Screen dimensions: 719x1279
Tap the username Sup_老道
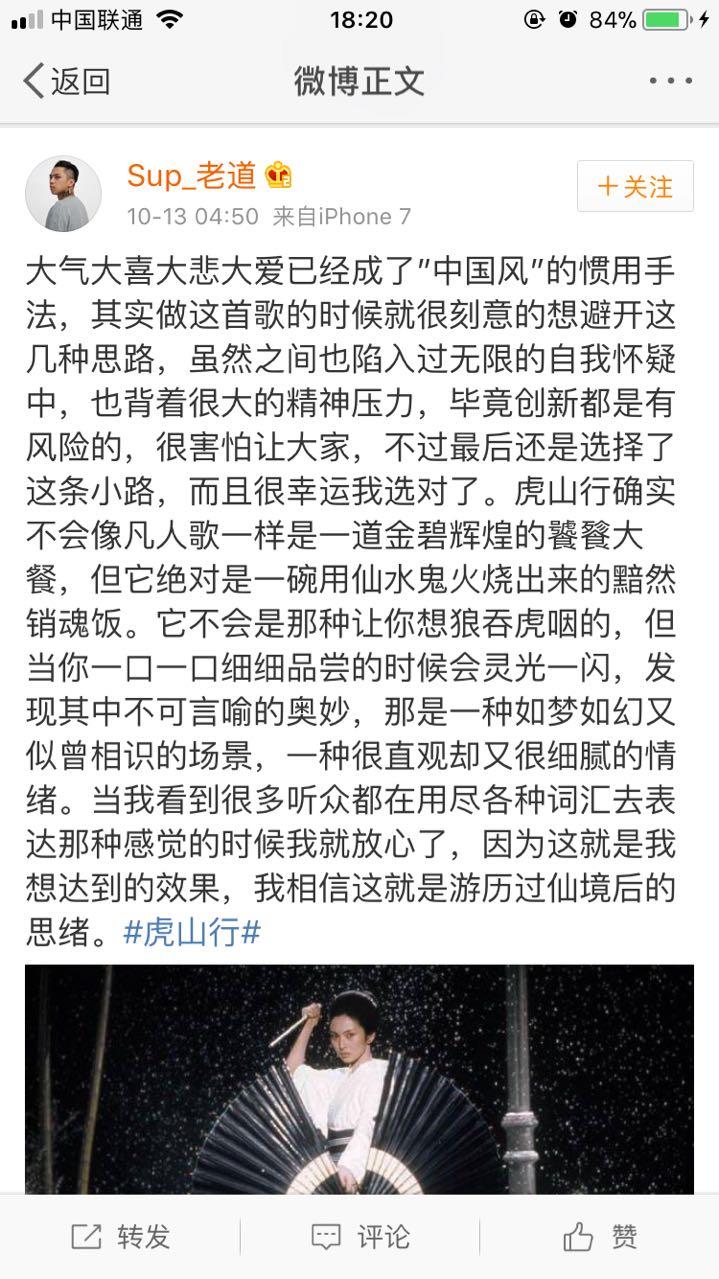[x=192, y=177]
